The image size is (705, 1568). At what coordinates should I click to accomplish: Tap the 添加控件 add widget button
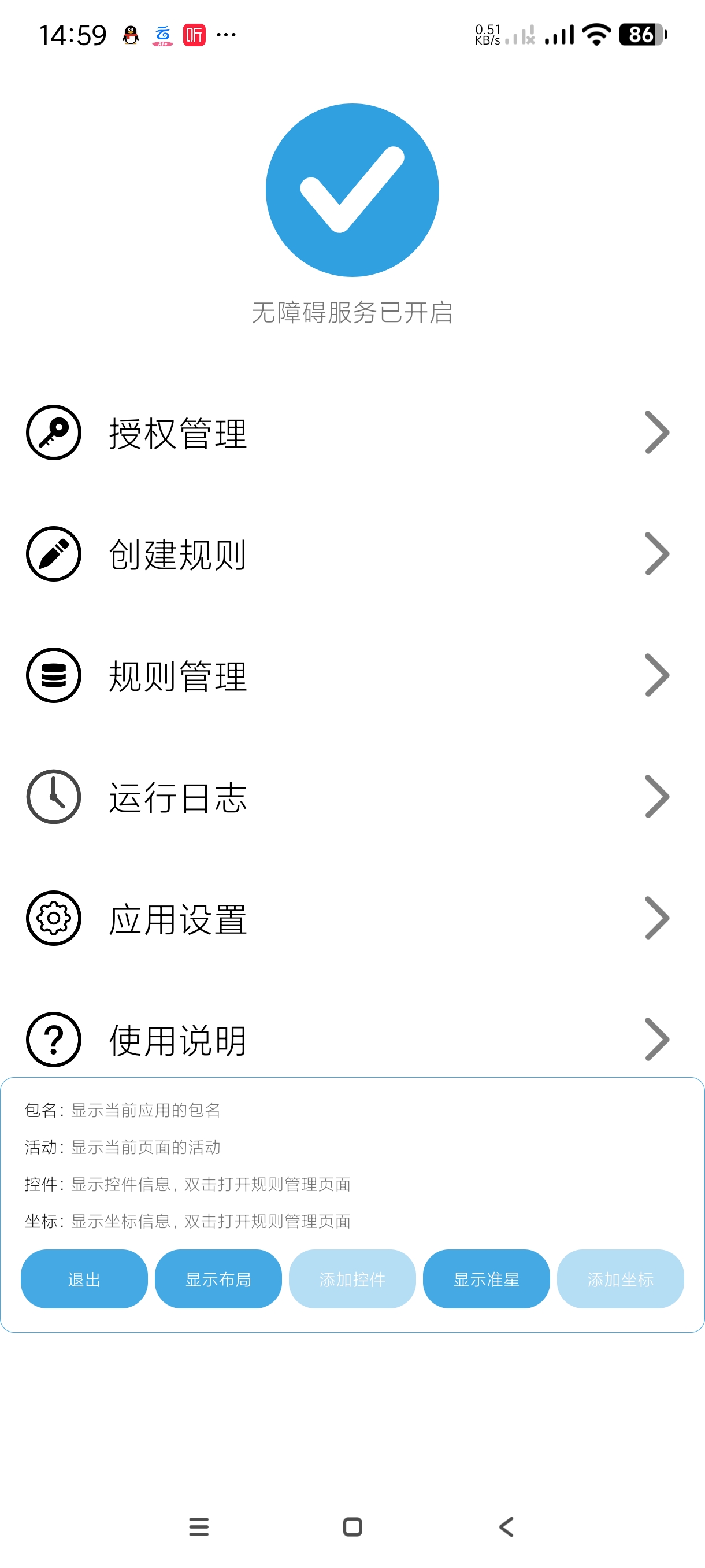click(352, 1279)
